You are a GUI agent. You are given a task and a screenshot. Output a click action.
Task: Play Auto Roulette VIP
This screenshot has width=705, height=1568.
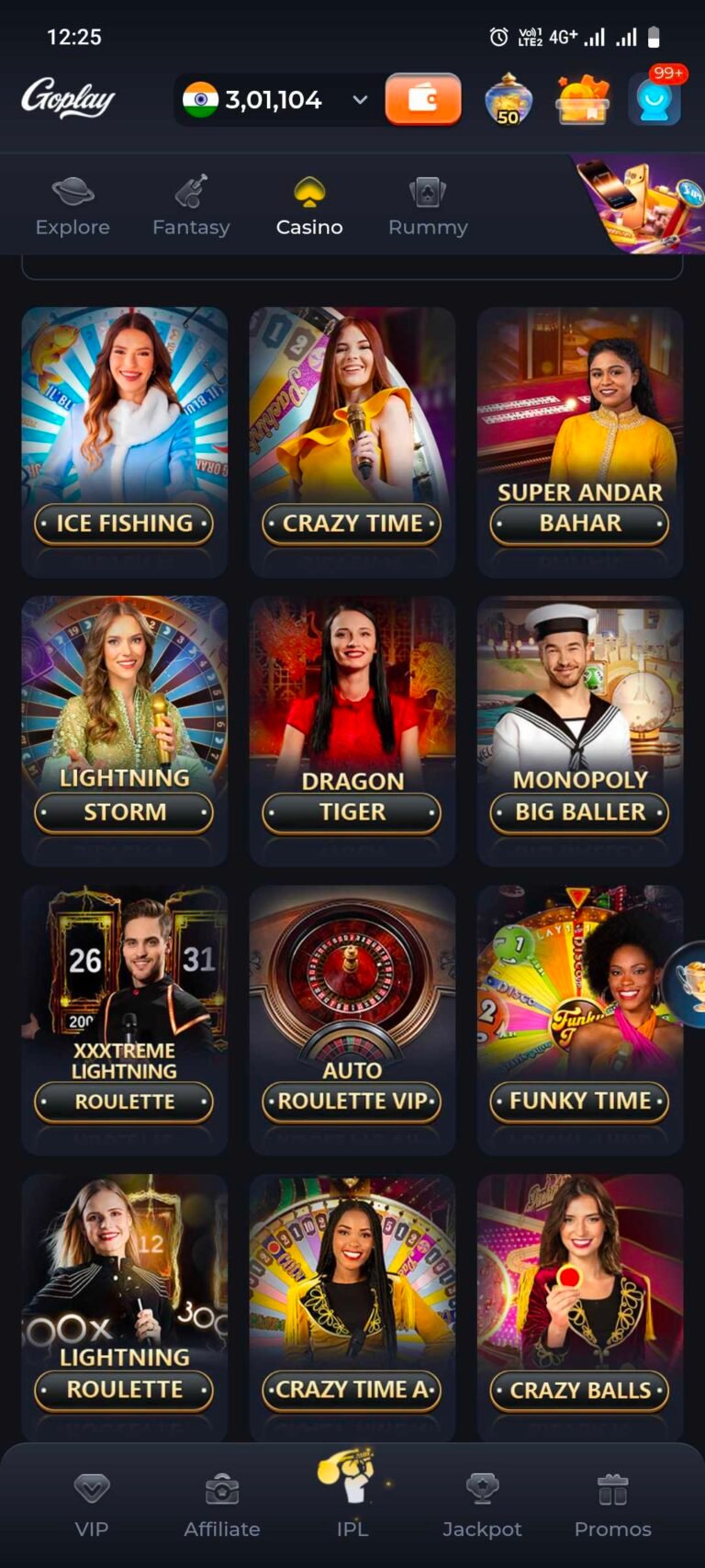pos(352,1020)
